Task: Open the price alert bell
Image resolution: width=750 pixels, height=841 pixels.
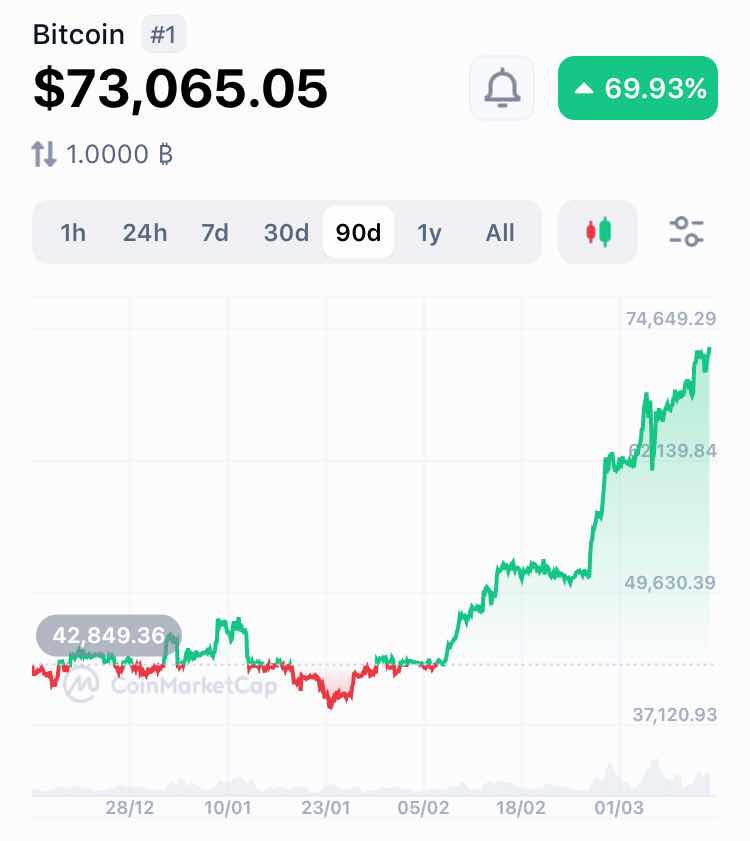Action: click(x=502, y=88)
